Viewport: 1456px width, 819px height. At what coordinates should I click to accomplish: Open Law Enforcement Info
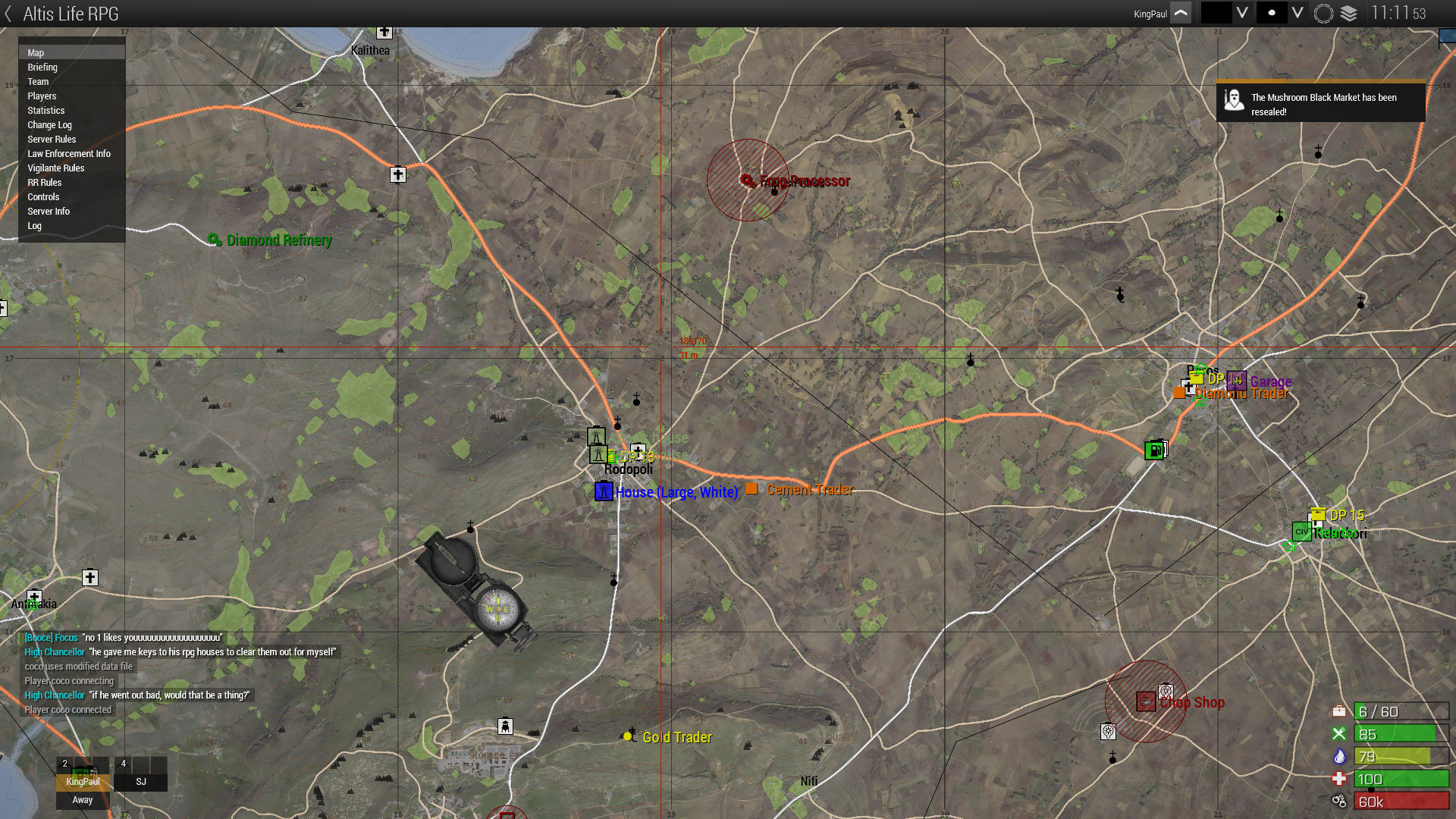pos(69,154)
